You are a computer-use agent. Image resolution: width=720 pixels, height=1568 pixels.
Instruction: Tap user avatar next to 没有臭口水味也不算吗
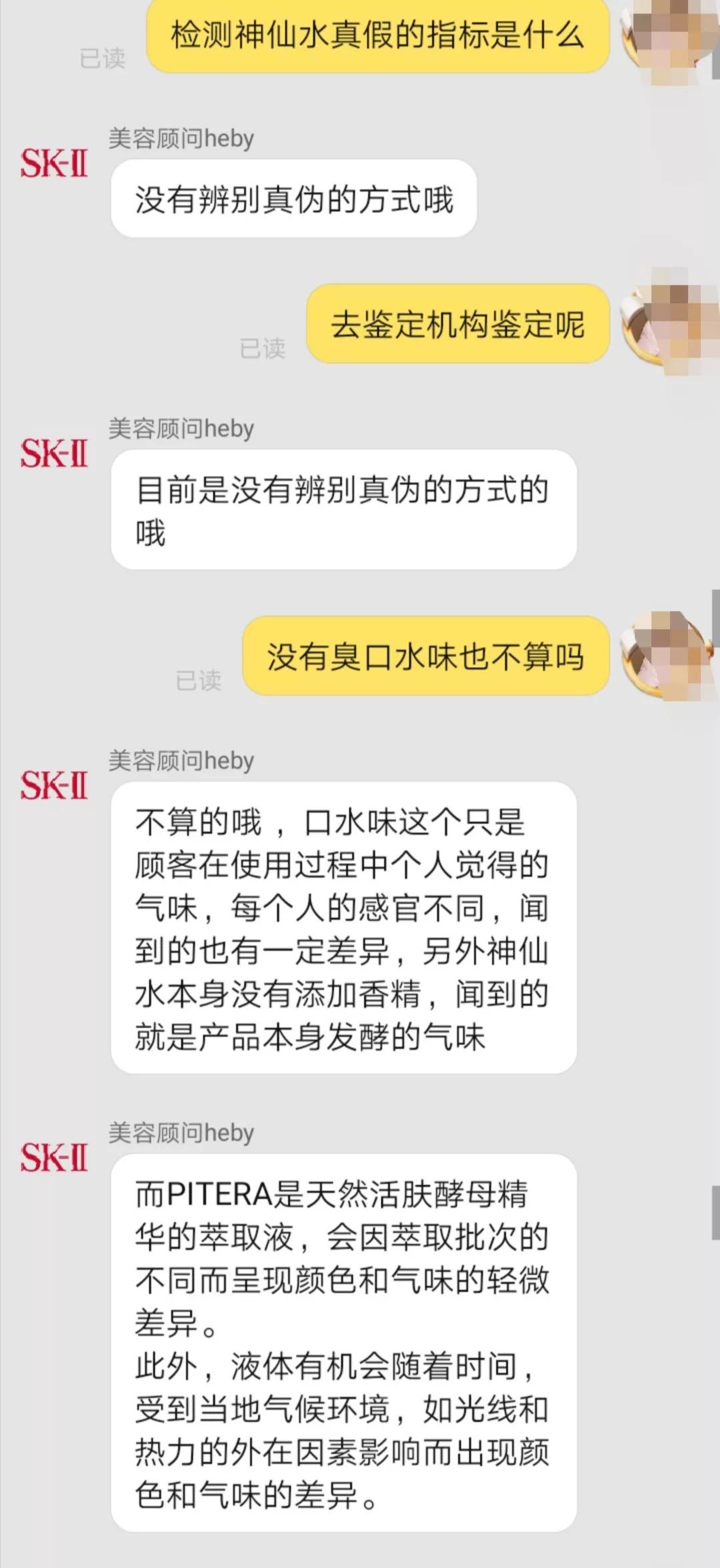[663, 655]
